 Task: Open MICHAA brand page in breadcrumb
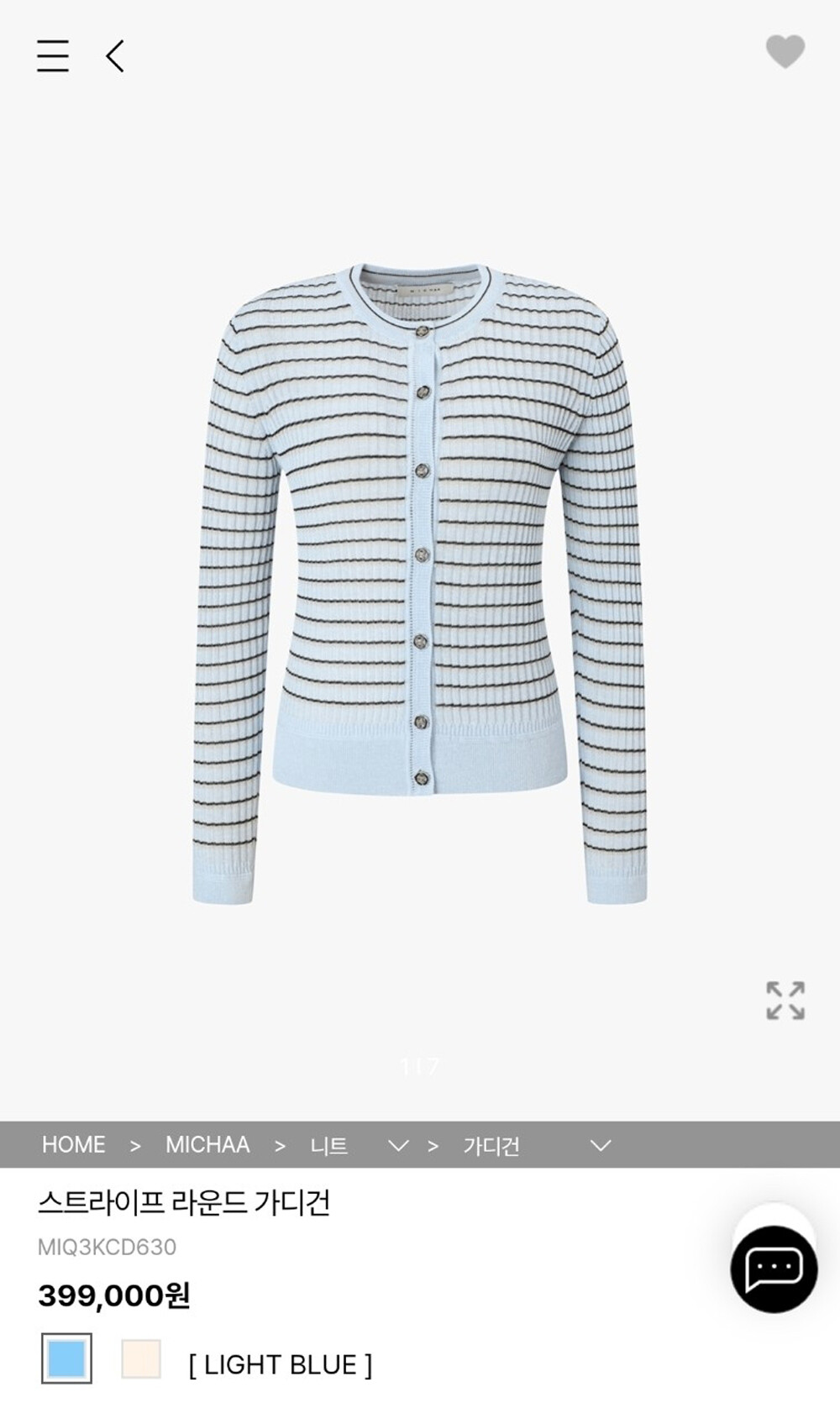click(x=207, y=1145)
